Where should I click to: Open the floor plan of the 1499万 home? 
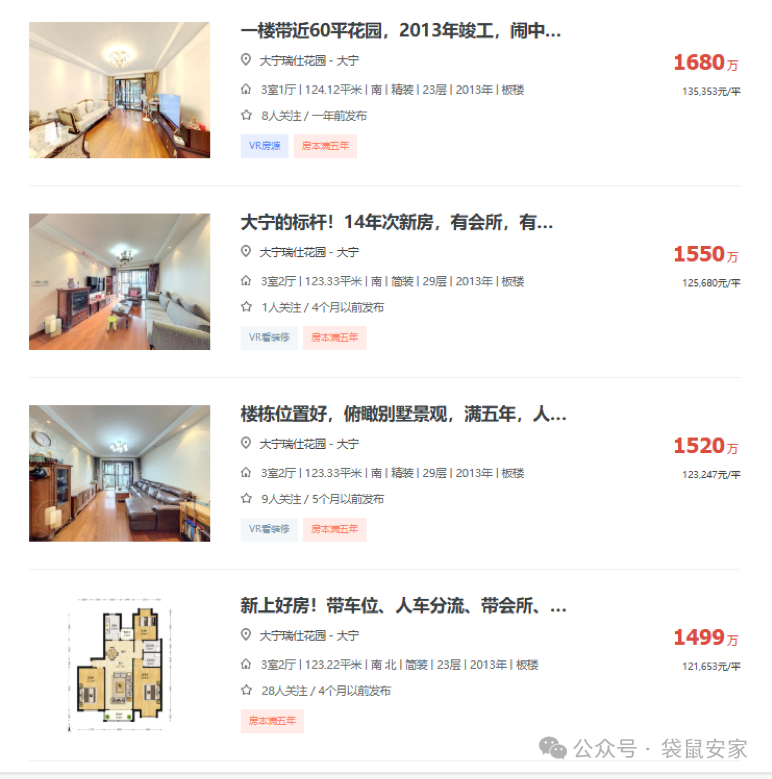pyautogui.click(x=119, y=663)
